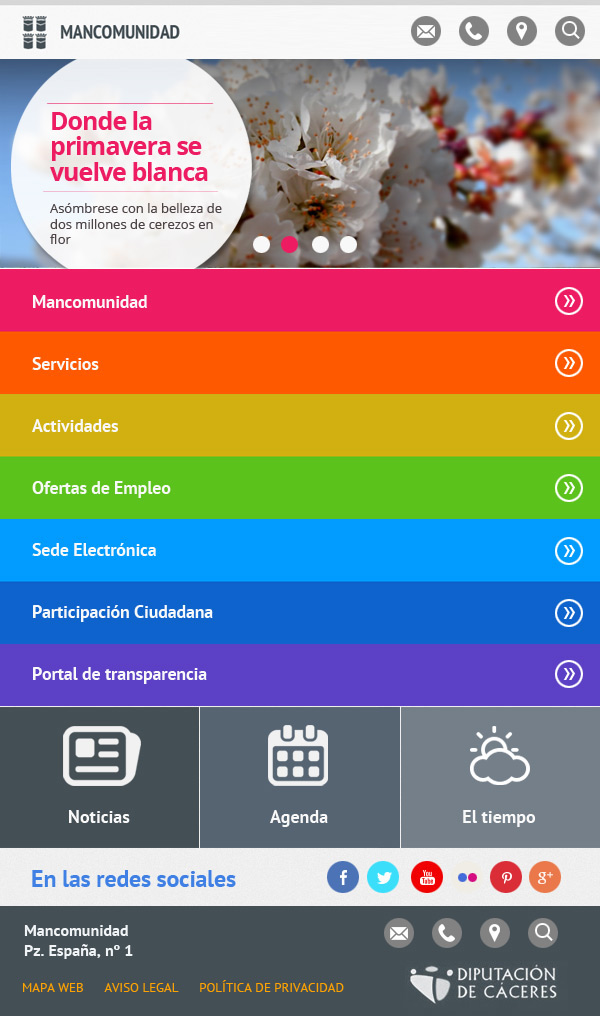Select the first carousel dot
This screenshot has height=1016, width=600.
pos(261,244)
